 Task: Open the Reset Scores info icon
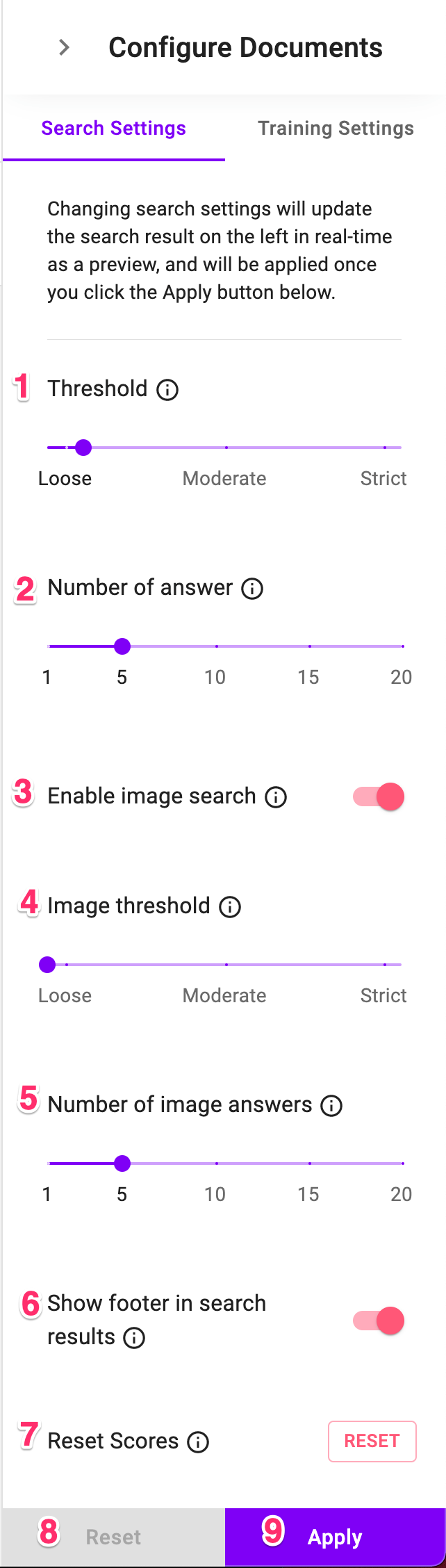[x=198, y=1442]
